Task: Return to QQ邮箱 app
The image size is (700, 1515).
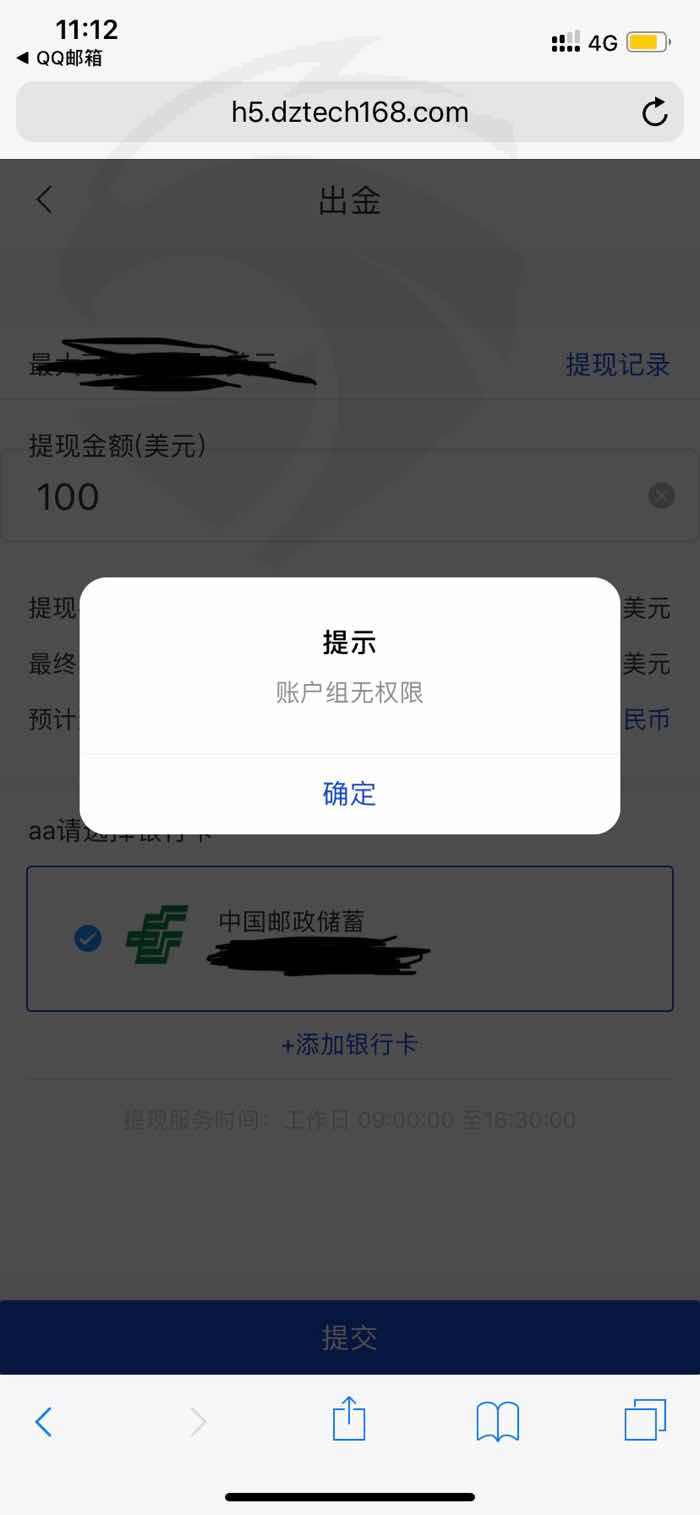Action: coord(59,58)
